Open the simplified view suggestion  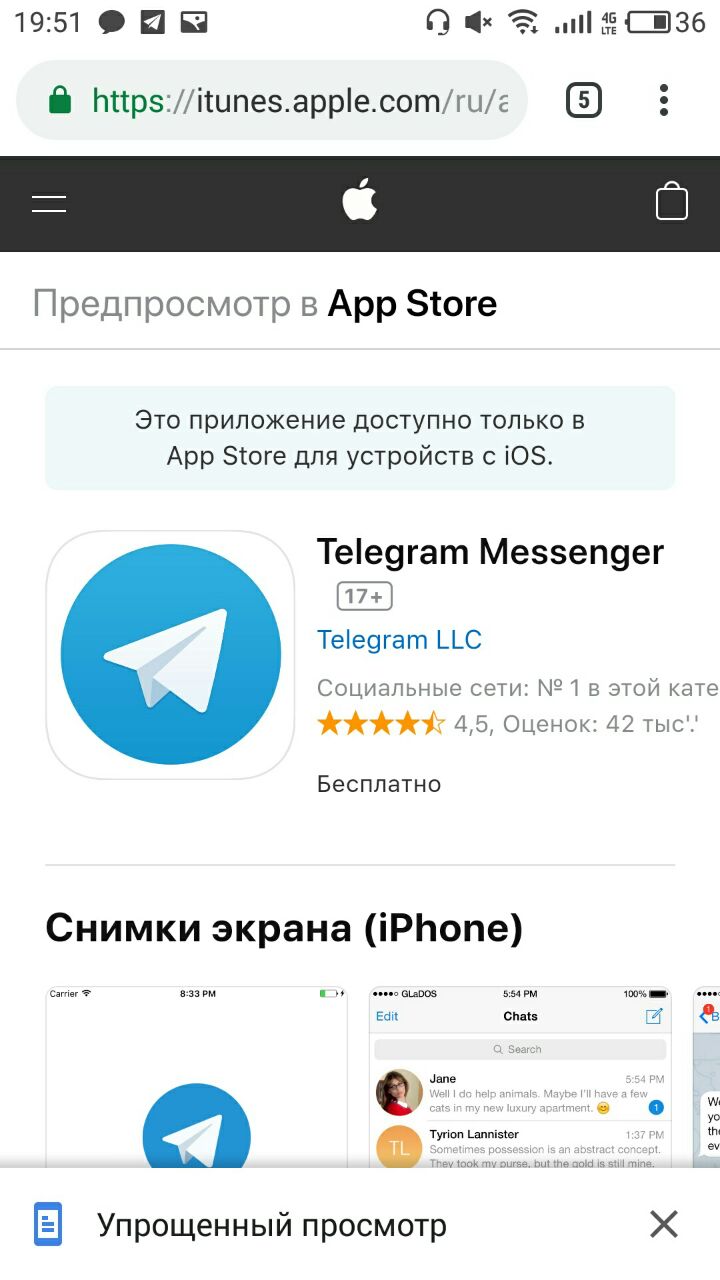(272, 1225)
